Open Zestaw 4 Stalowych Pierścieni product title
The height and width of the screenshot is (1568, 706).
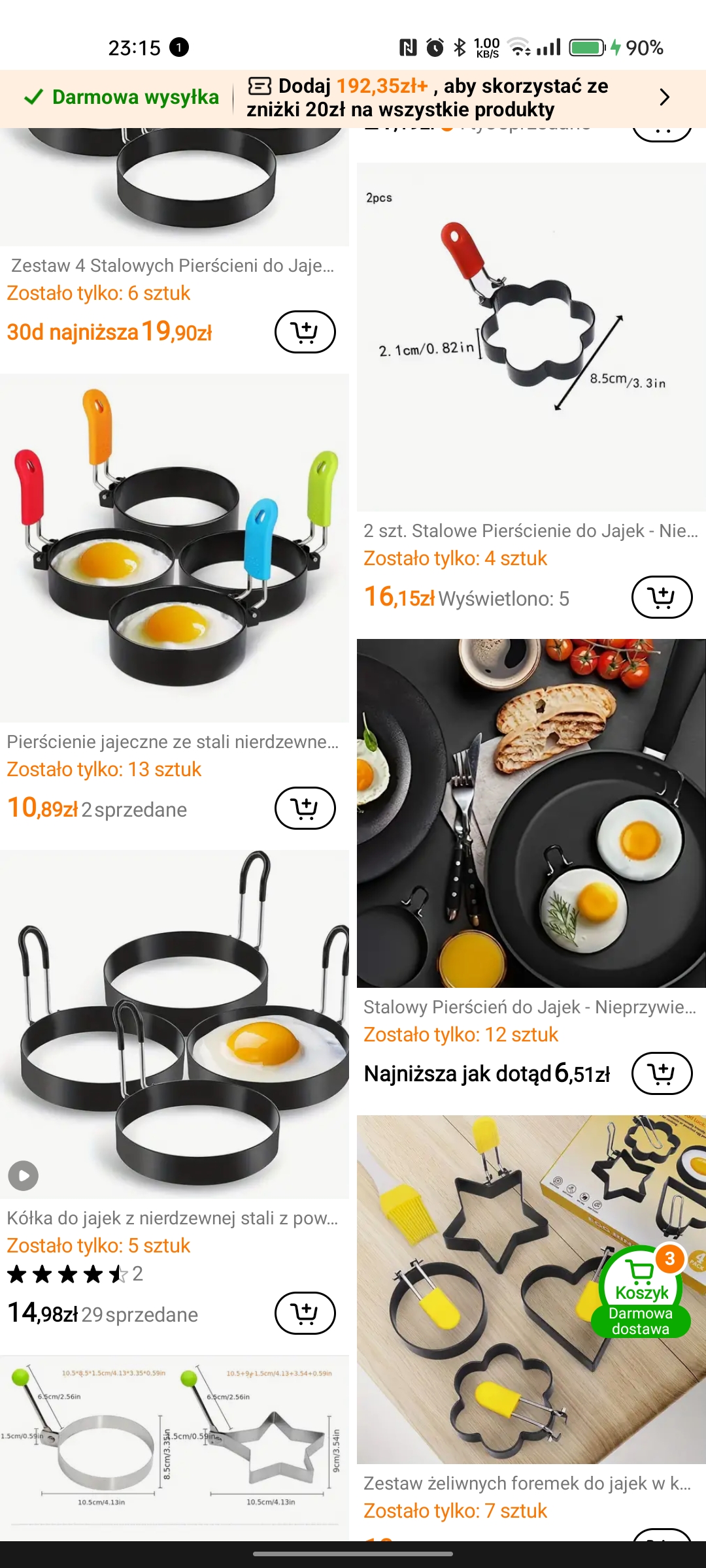173,266
